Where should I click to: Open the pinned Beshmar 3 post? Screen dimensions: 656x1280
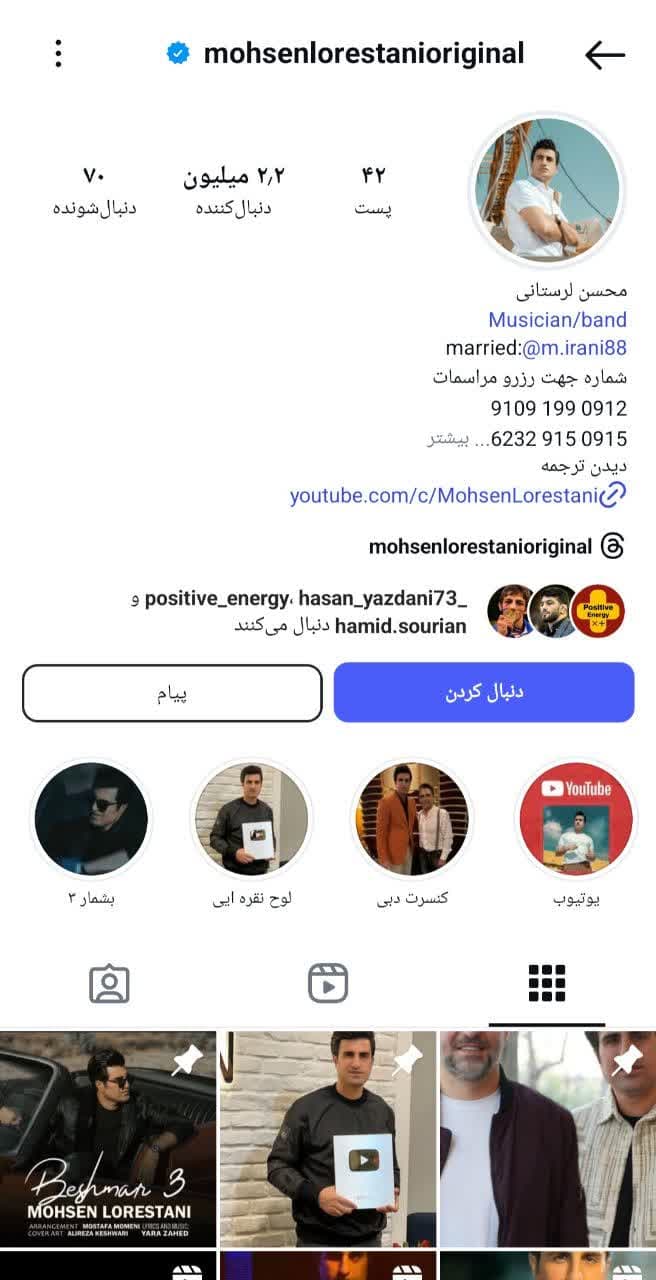click(x=108, y=1138)
